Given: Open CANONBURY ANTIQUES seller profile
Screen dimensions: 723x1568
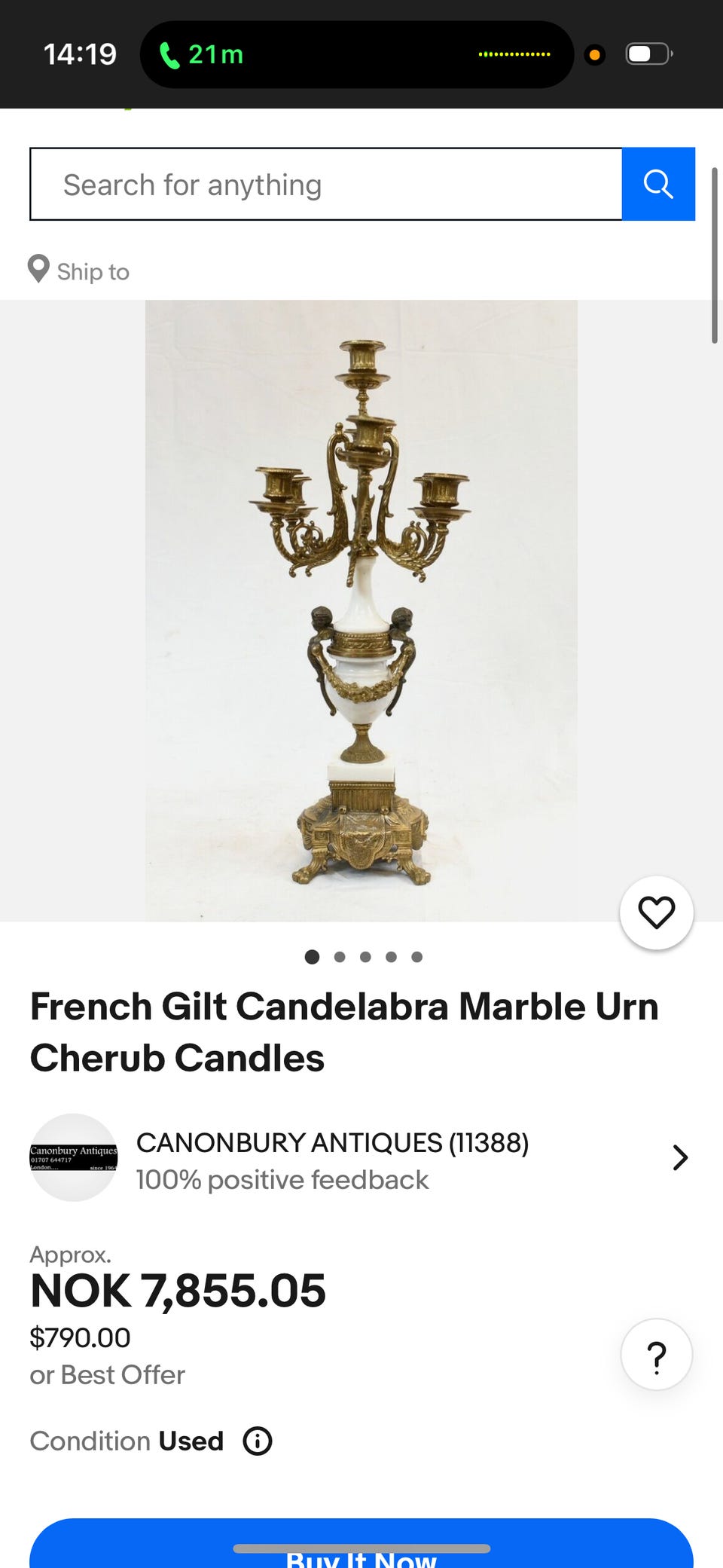Looking at the screenshot, I should tap(332, 1143).
